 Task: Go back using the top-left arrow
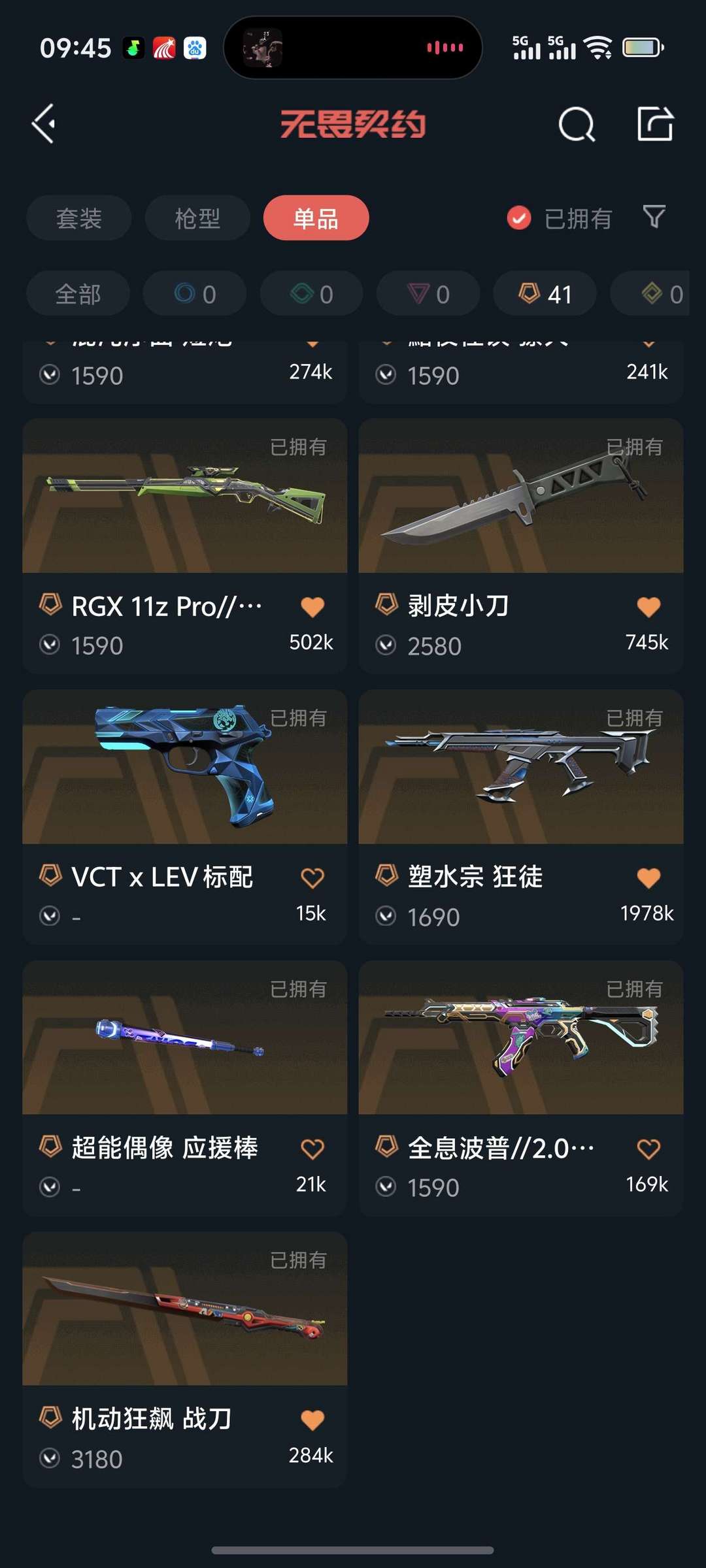pos(44,123)
